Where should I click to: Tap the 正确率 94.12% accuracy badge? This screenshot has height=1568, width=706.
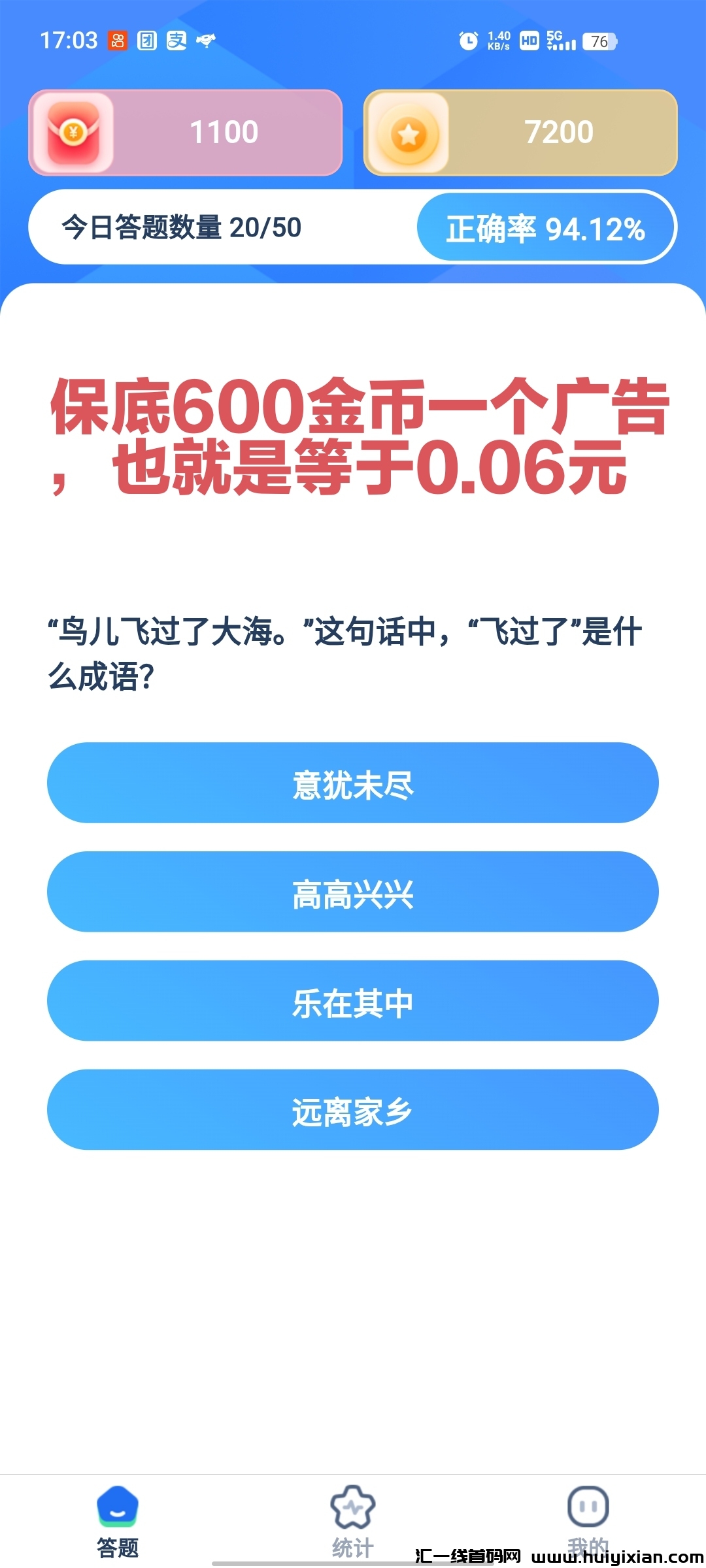click(x=546, y=229)
